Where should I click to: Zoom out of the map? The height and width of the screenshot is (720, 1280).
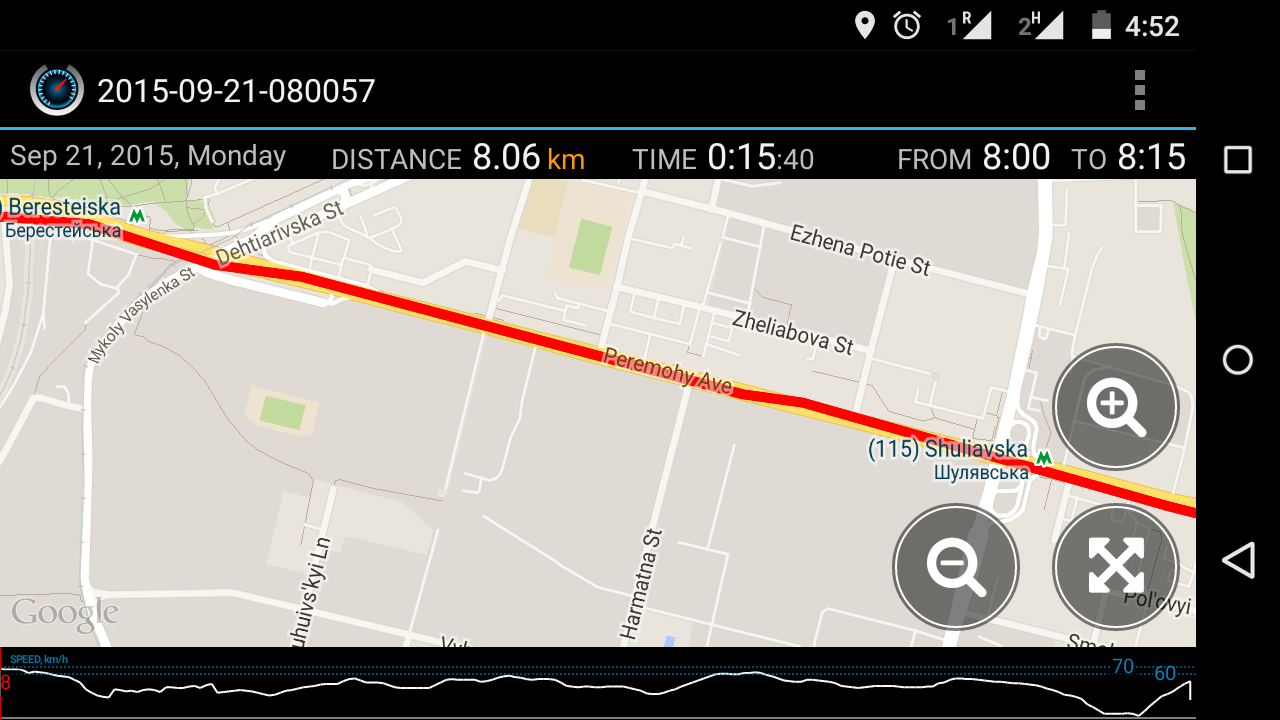pyautogui.click(x=956, y=566)
